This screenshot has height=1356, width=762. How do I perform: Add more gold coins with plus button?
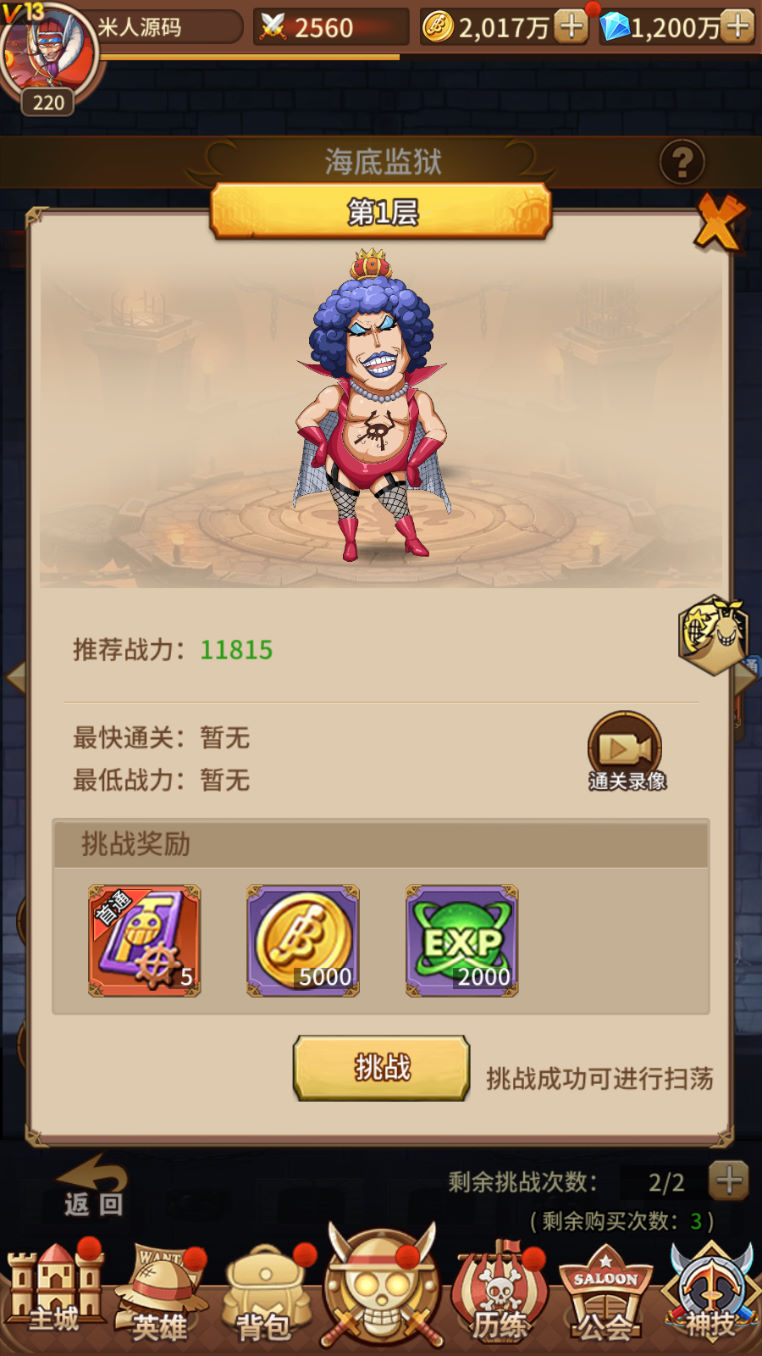pos(571,26)
